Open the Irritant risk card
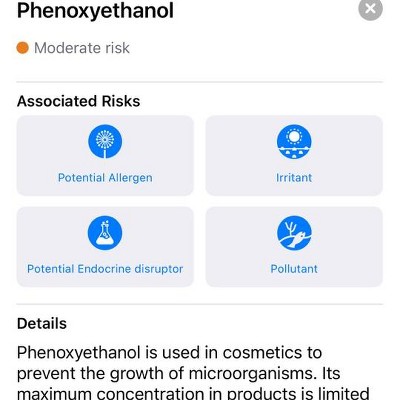400x400 pixels. click(294, 156)
